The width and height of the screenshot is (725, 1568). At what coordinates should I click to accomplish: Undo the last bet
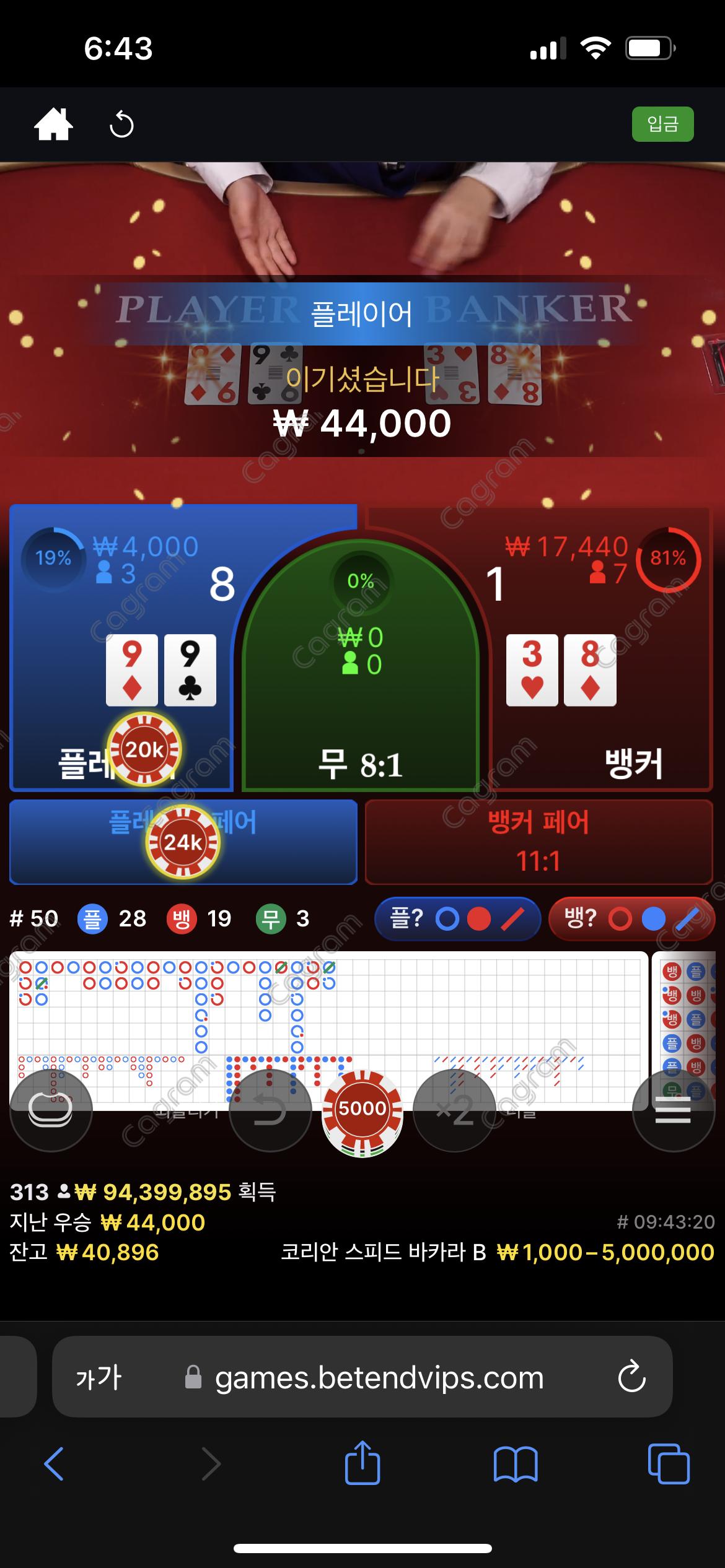pyautogui.click(x=270, y=1110)
